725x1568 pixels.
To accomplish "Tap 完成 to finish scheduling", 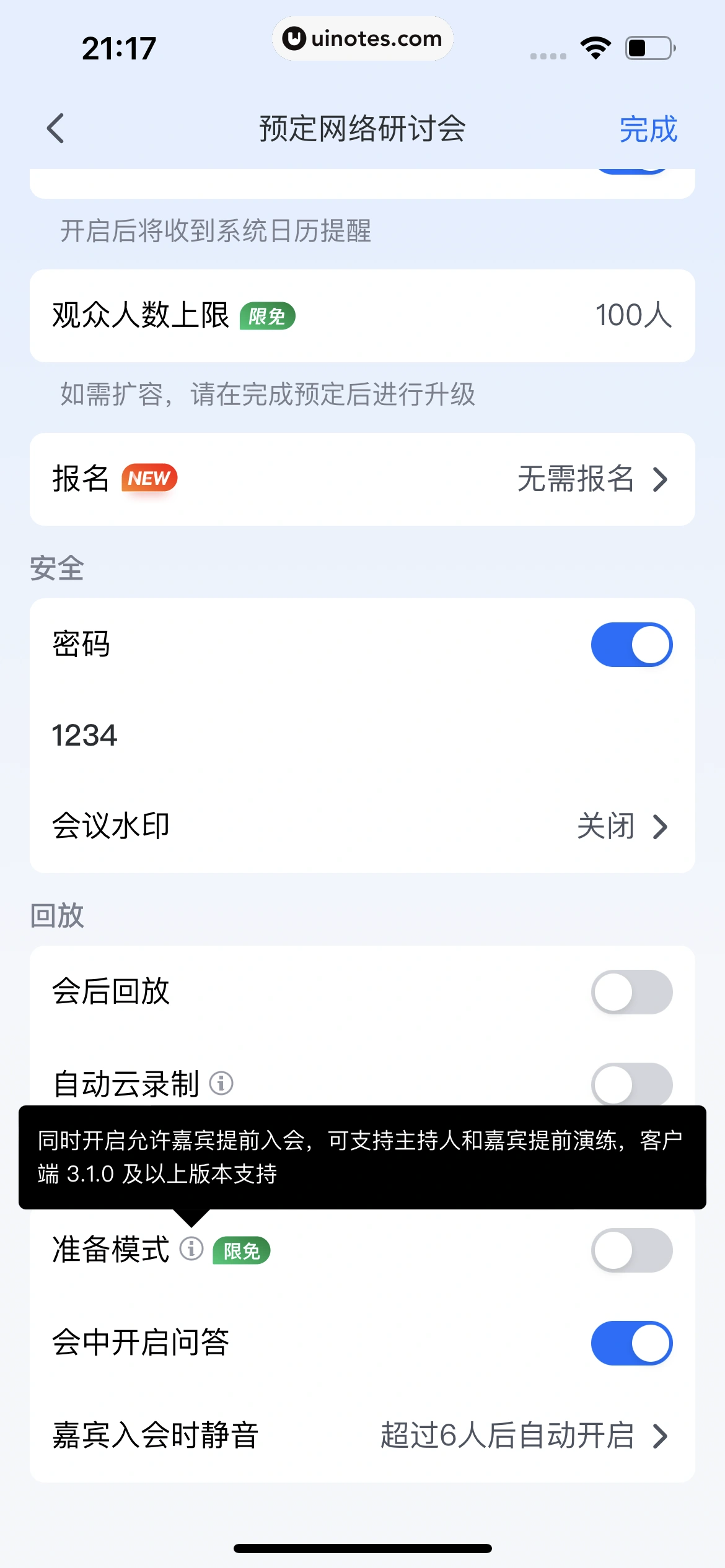I will tap(648, 129).
